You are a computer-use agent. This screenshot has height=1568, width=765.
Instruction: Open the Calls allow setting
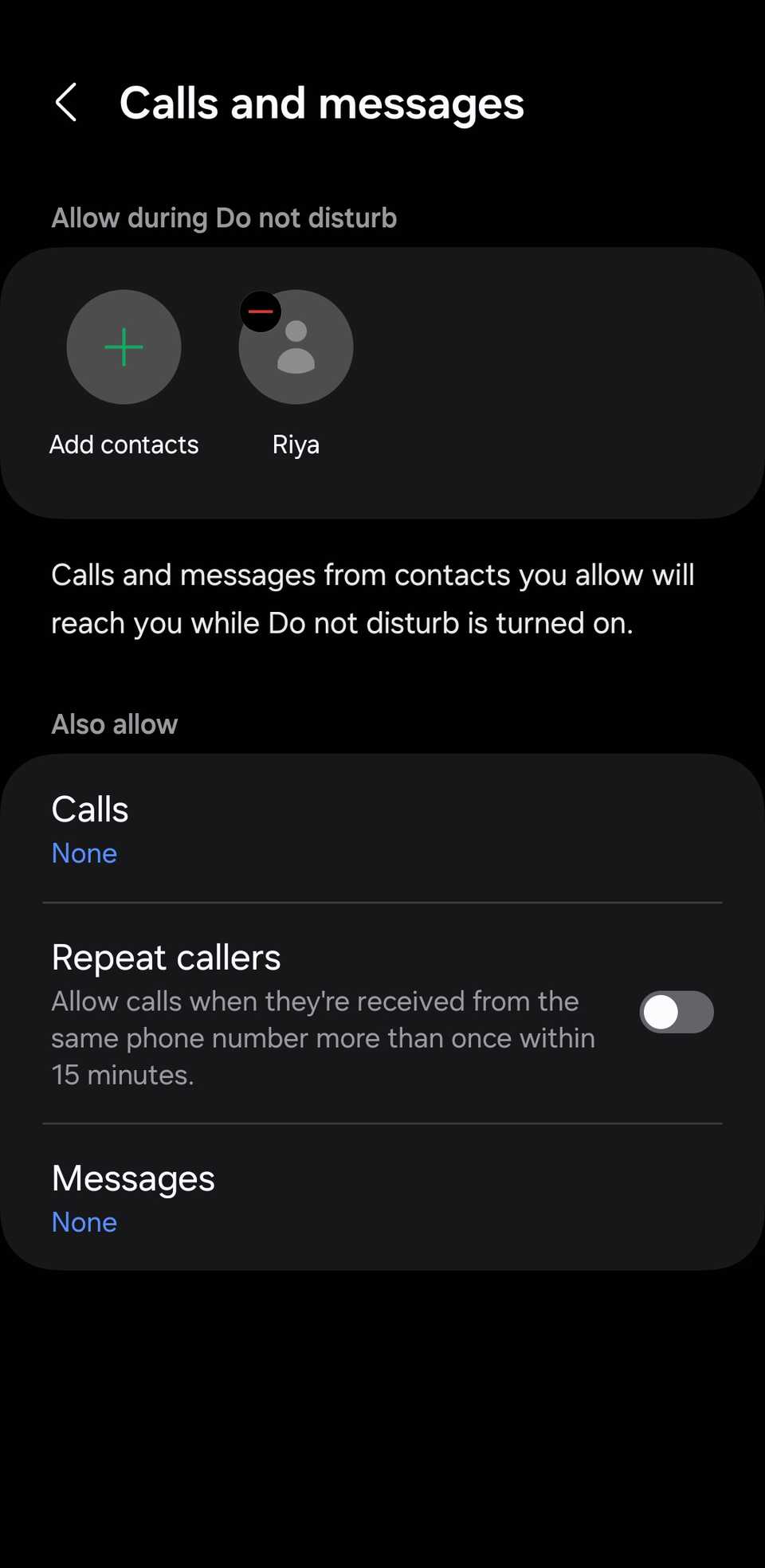[382, 829]
